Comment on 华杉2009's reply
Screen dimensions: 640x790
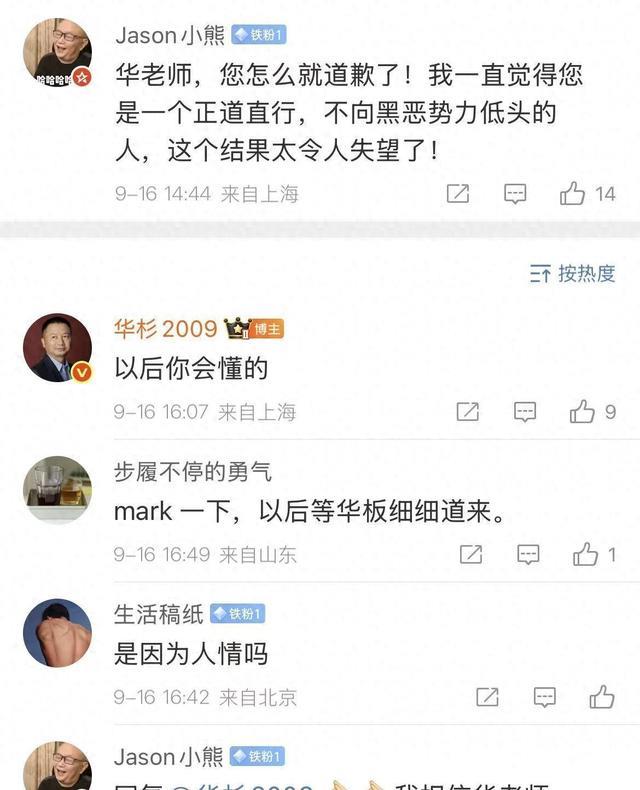coord(525,411)
